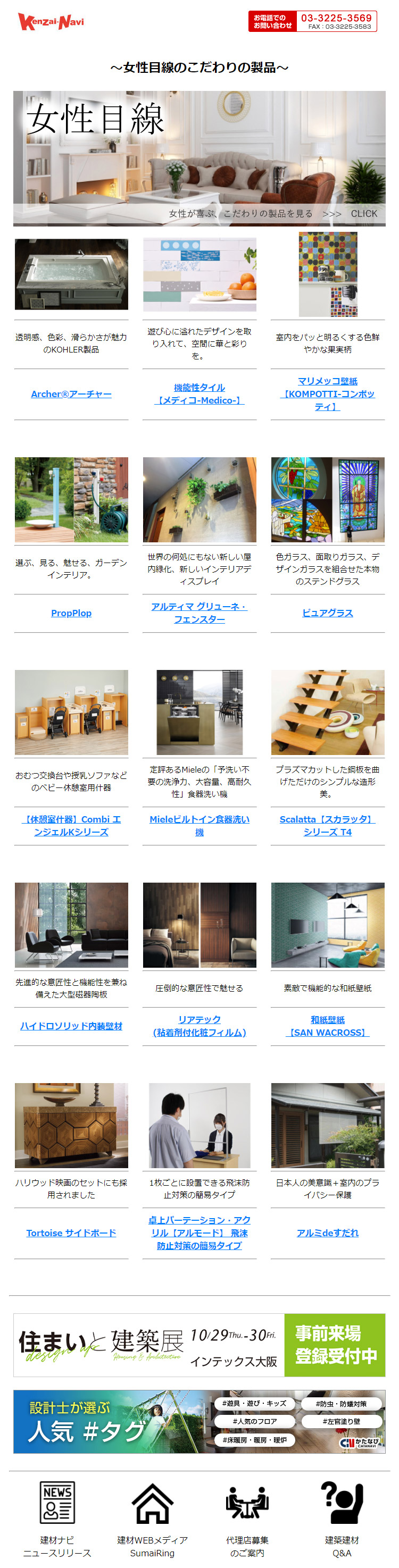Open Tortoise サイドボード link
Image resolution: width=399 pixels, height=1568 pixels.
71,1232
